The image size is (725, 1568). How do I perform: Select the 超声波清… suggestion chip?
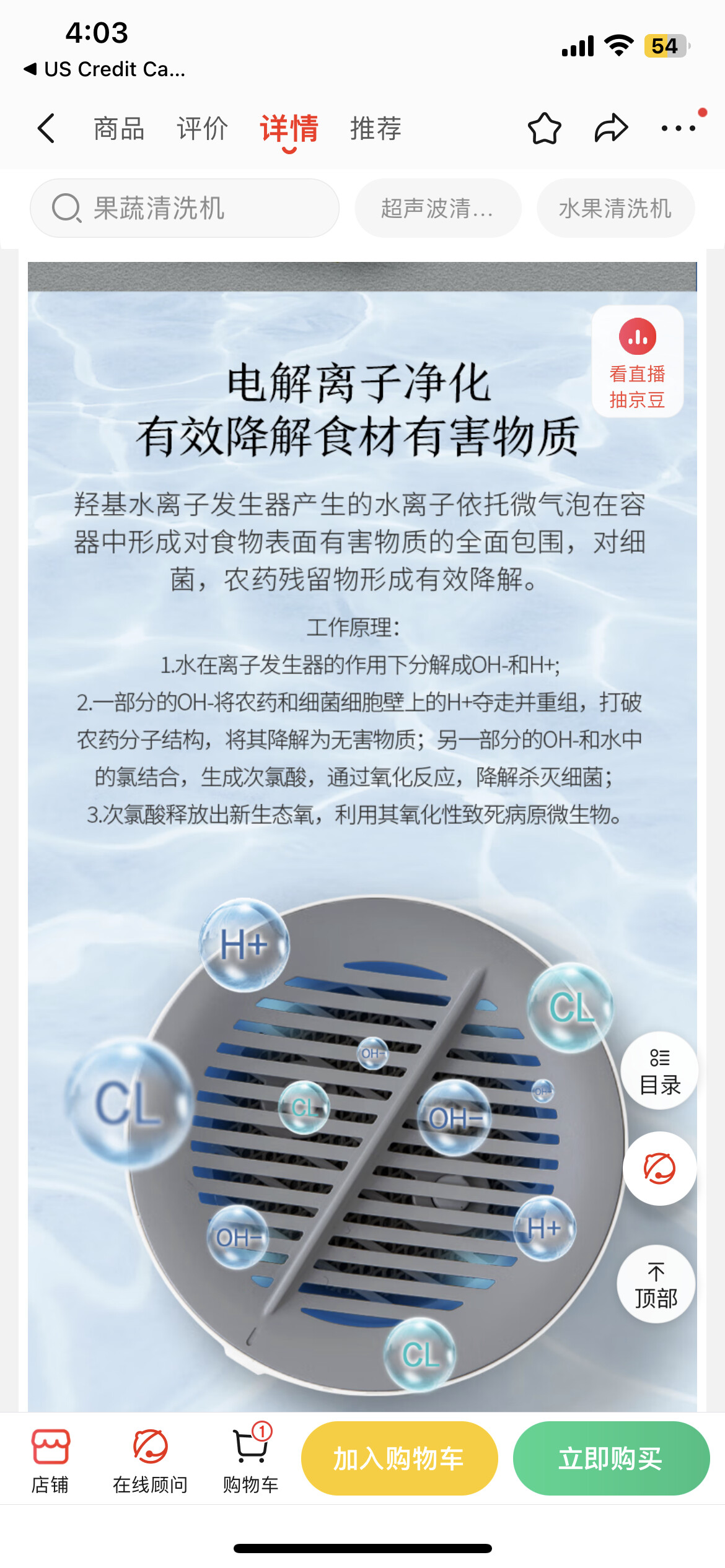pyautogui.click(x=438, y=208)
